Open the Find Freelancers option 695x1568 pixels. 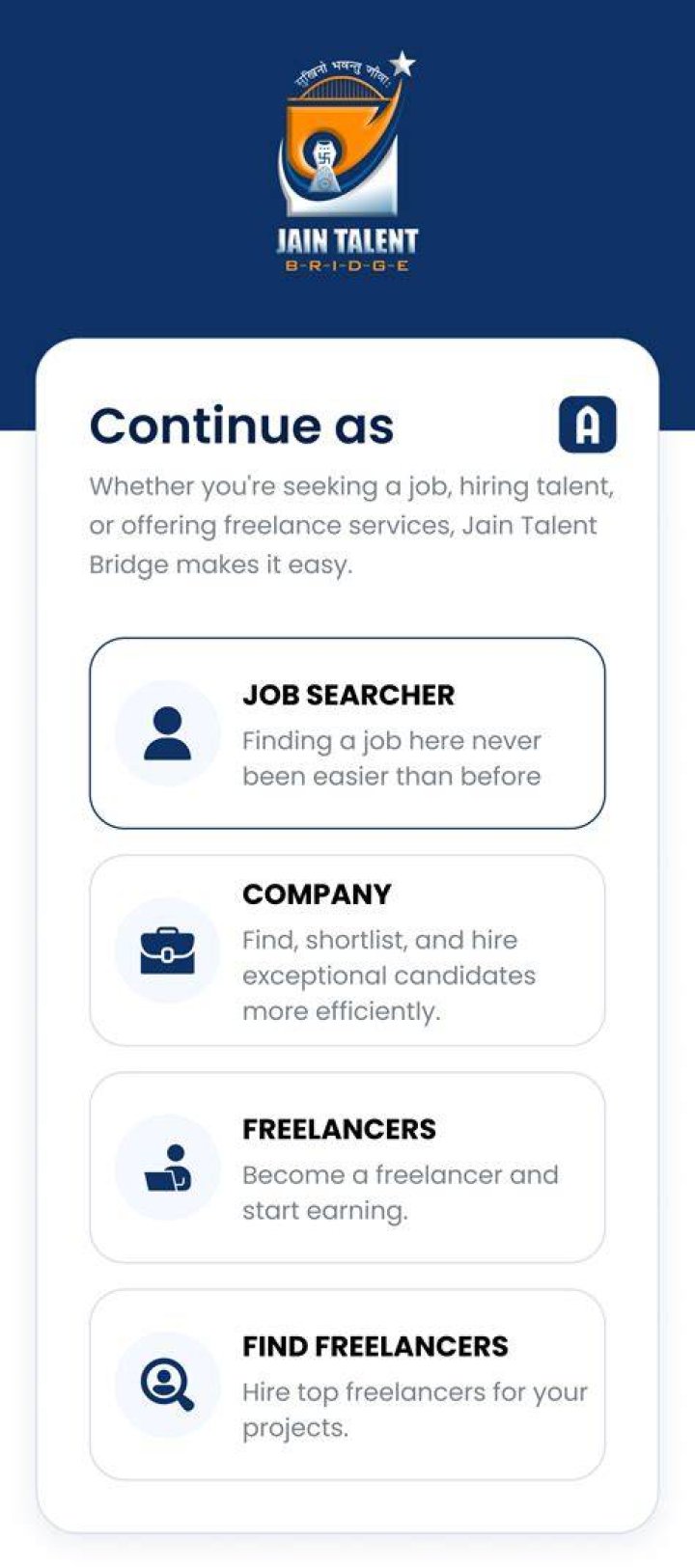347,1385
